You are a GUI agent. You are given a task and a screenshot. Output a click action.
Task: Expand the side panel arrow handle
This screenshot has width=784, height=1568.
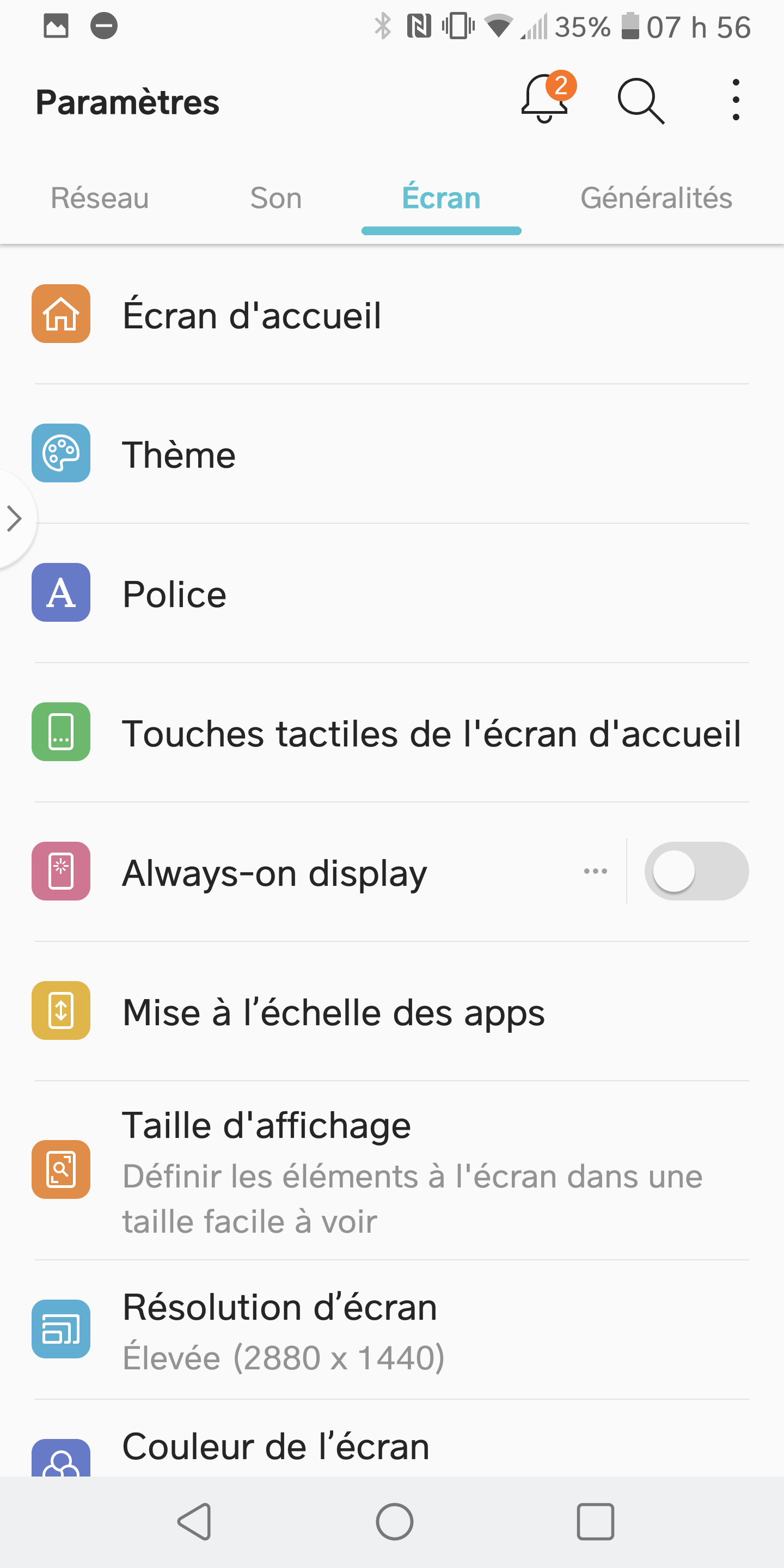click(x=15, y=519)
